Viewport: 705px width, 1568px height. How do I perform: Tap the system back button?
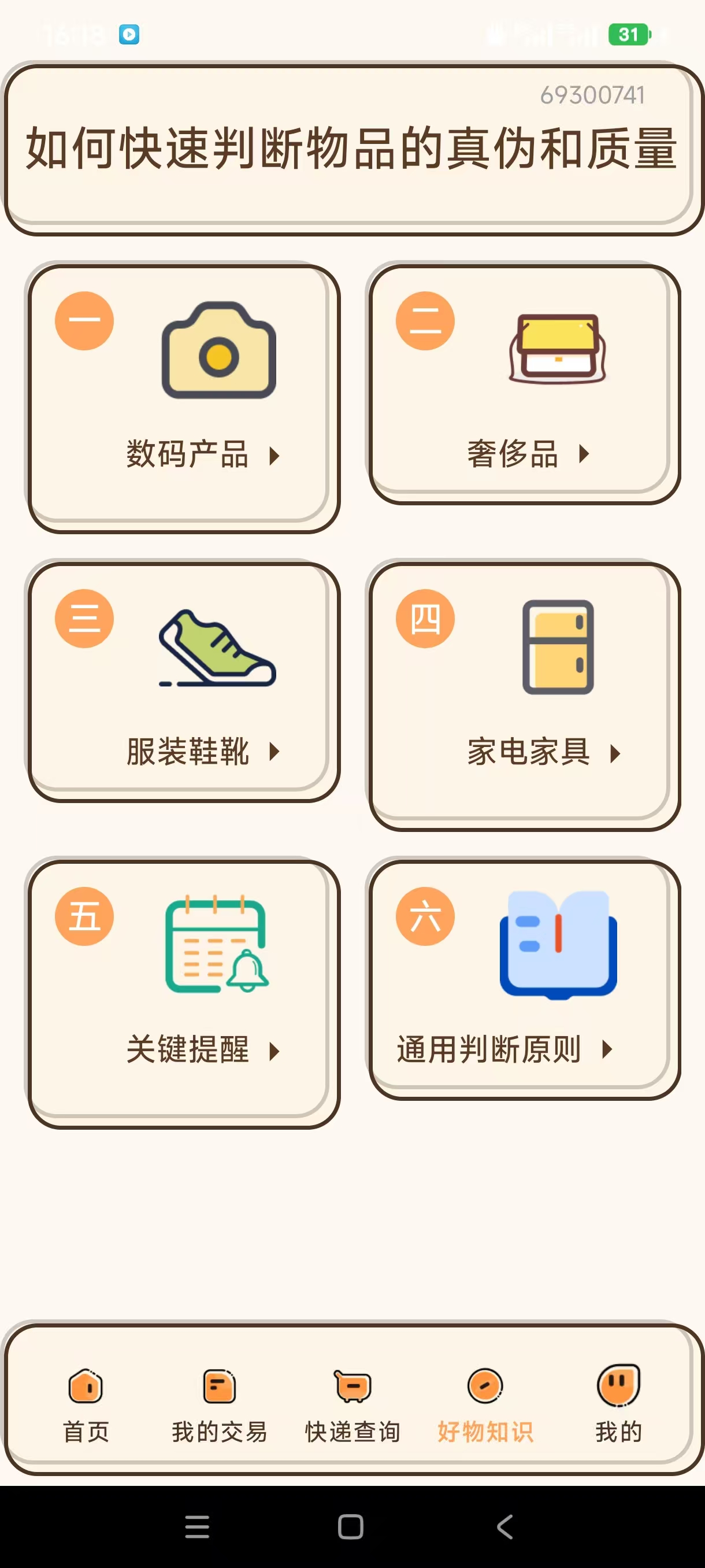pos(505,1526)
